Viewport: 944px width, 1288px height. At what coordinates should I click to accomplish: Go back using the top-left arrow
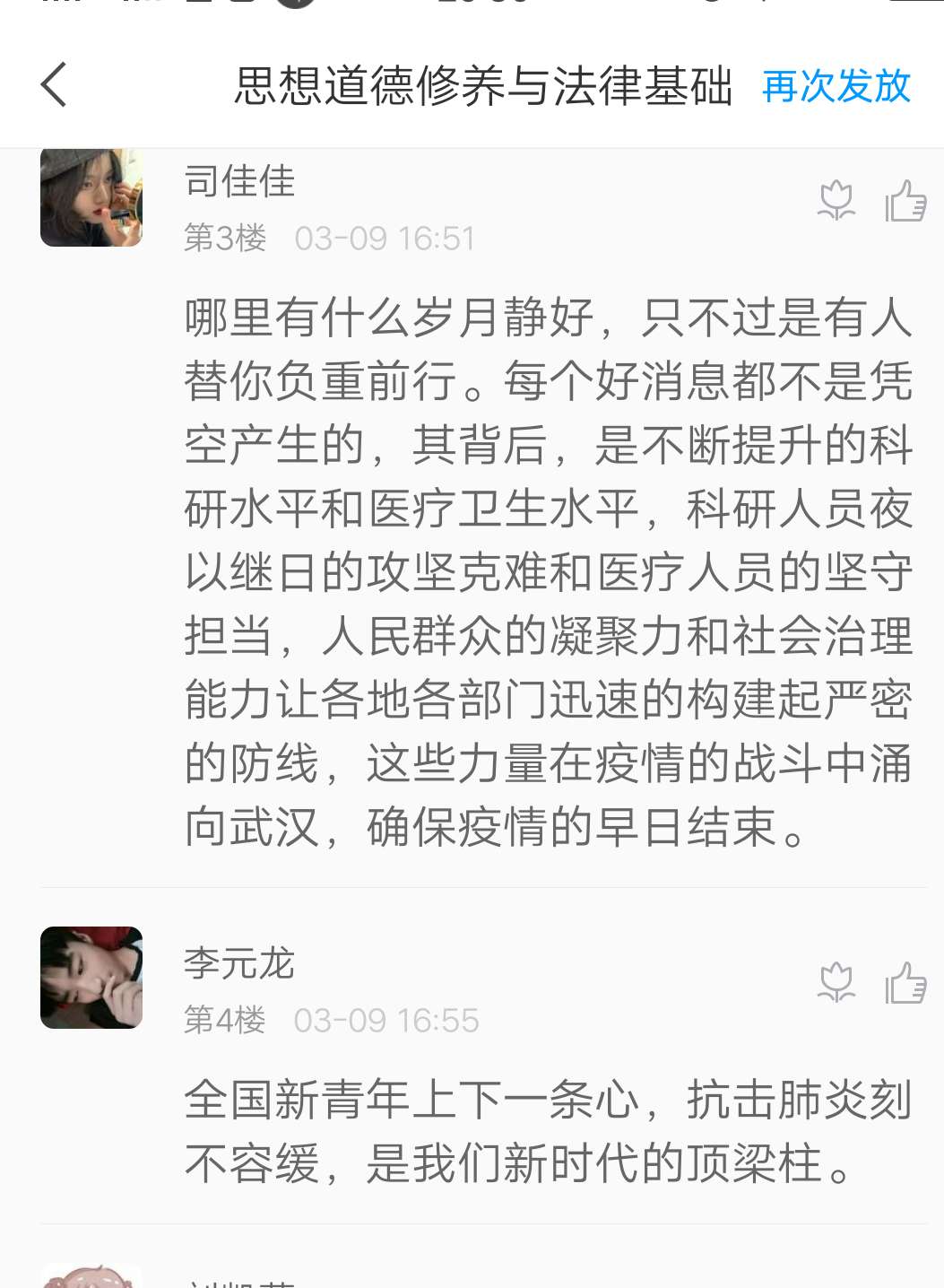(55, 85)
